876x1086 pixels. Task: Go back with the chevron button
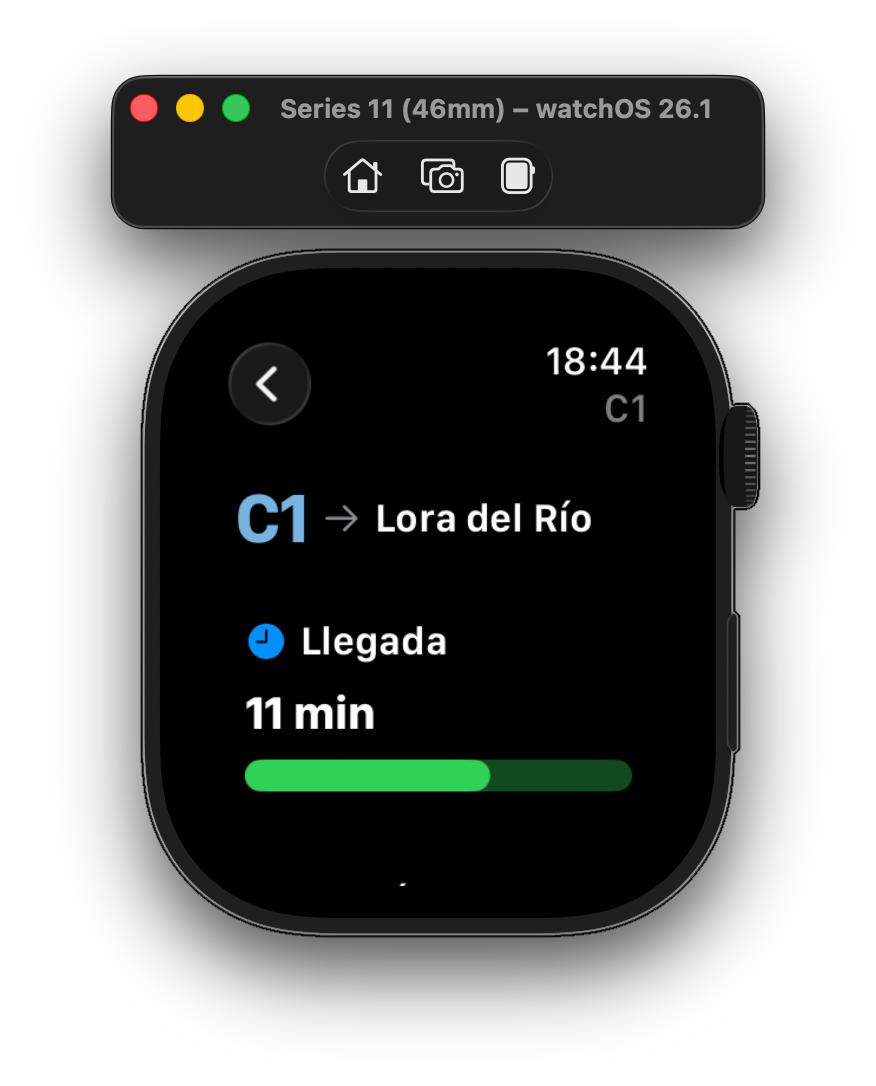pos(269,384)
